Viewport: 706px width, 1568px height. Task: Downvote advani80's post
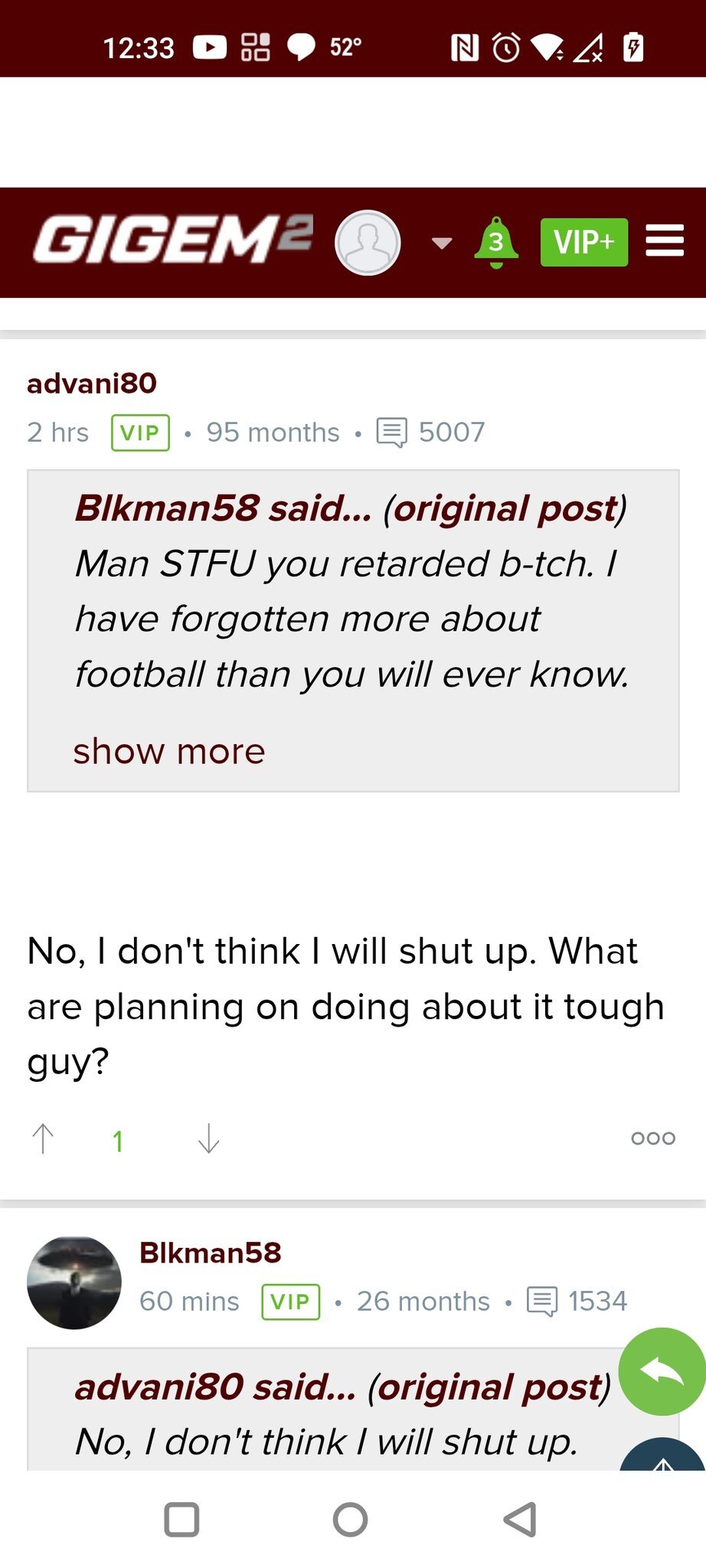(208, 1138)
